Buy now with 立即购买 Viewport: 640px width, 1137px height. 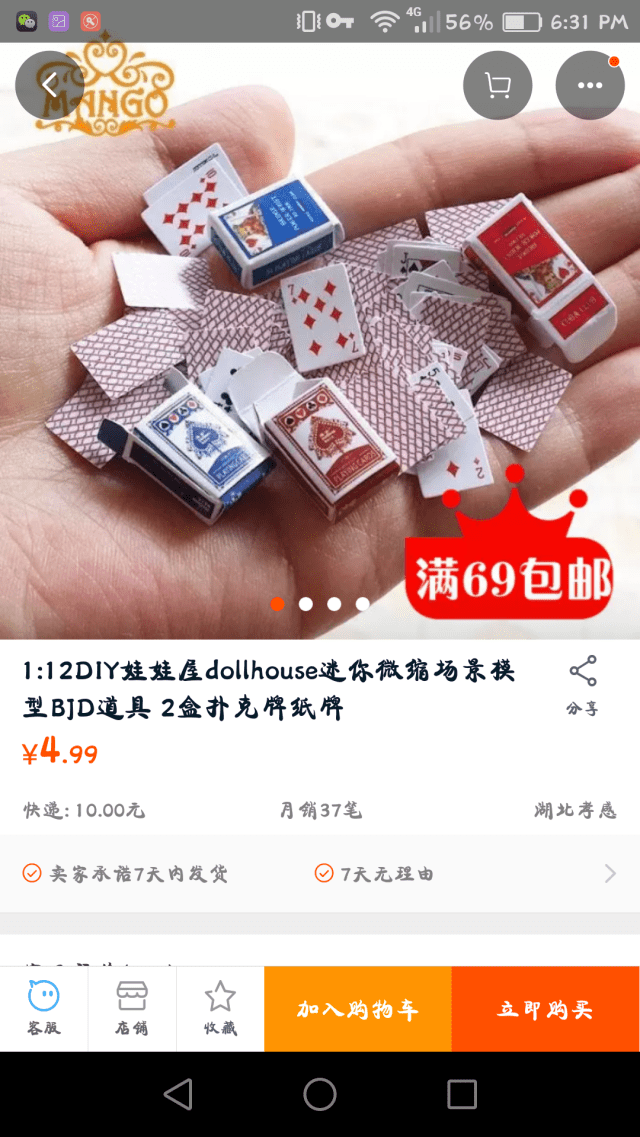[x=545, y=1009]
